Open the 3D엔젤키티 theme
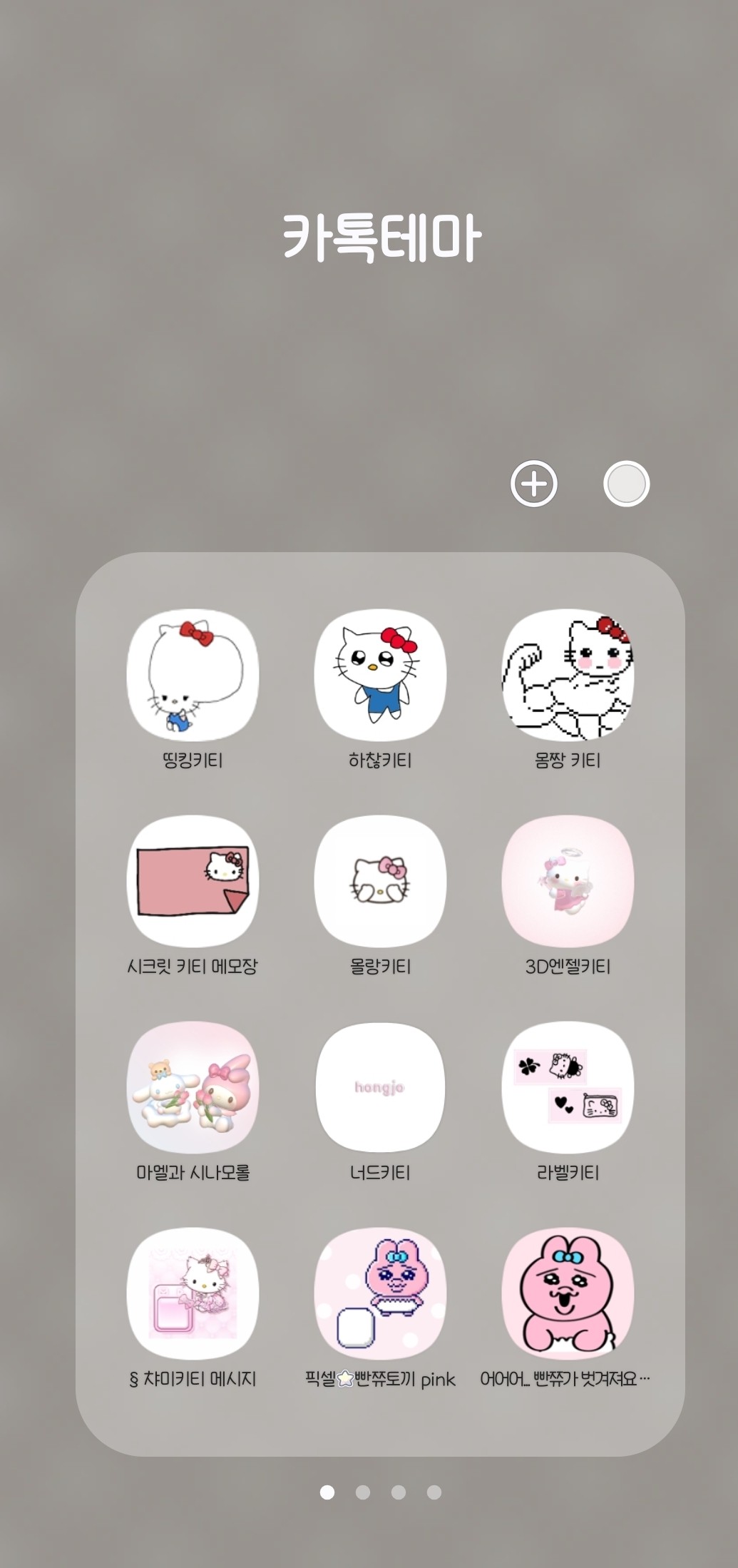The height and width of the screenshot is (1568, 738). [x=568, y=881]
